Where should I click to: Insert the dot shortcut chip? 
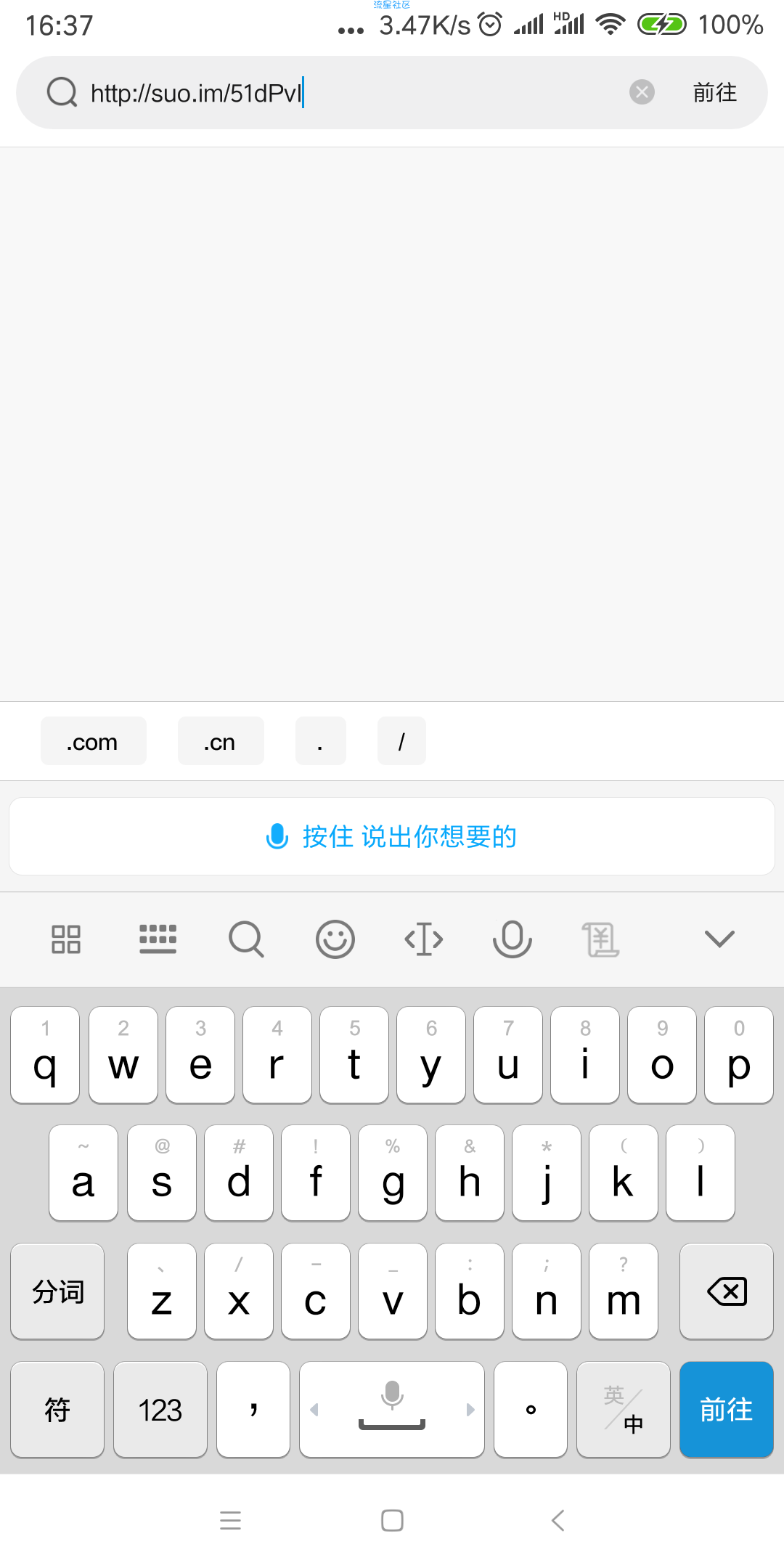[320, 742]
